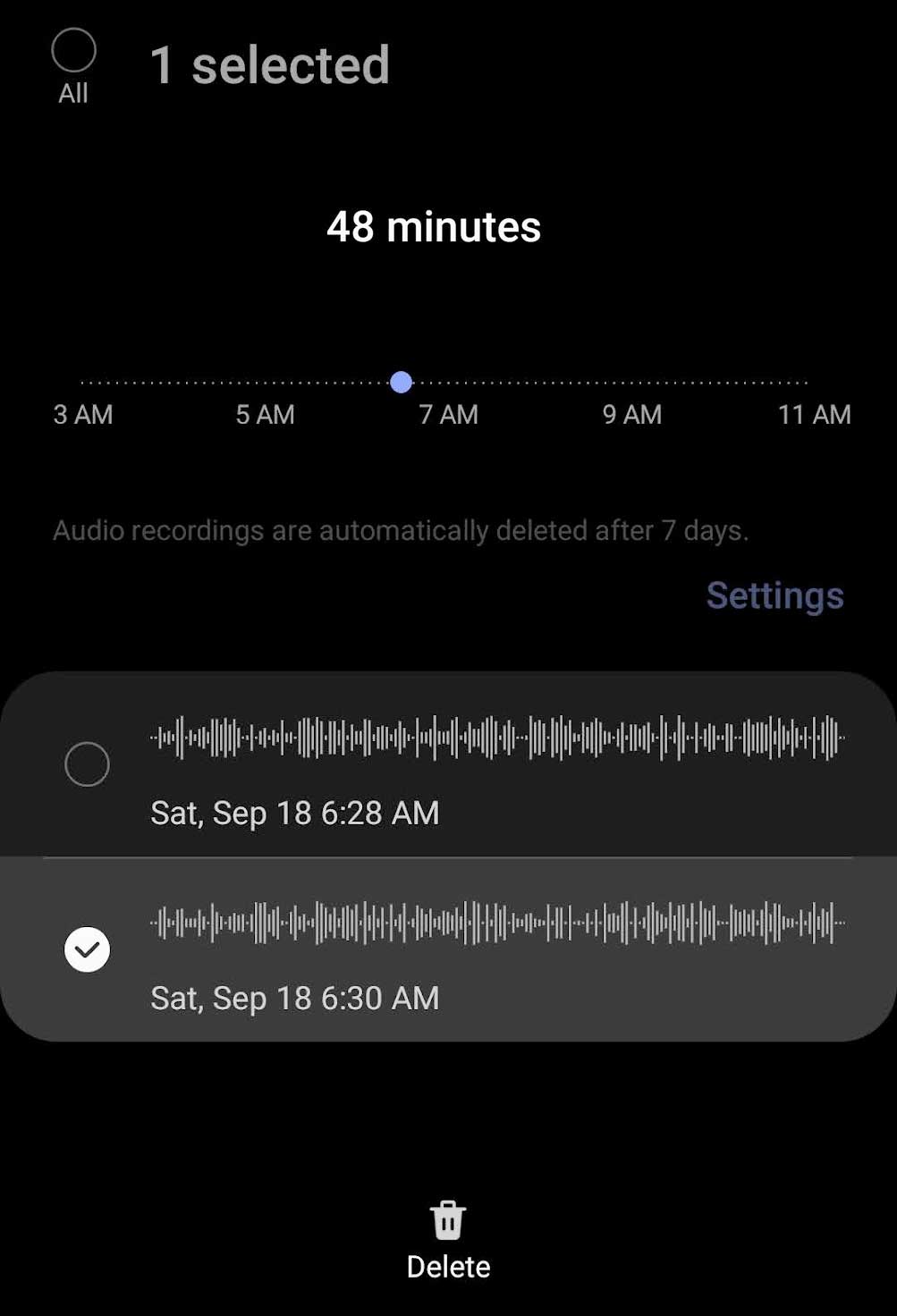
Task: Tap the 48 minutes duration text
Action: point(434,227)
